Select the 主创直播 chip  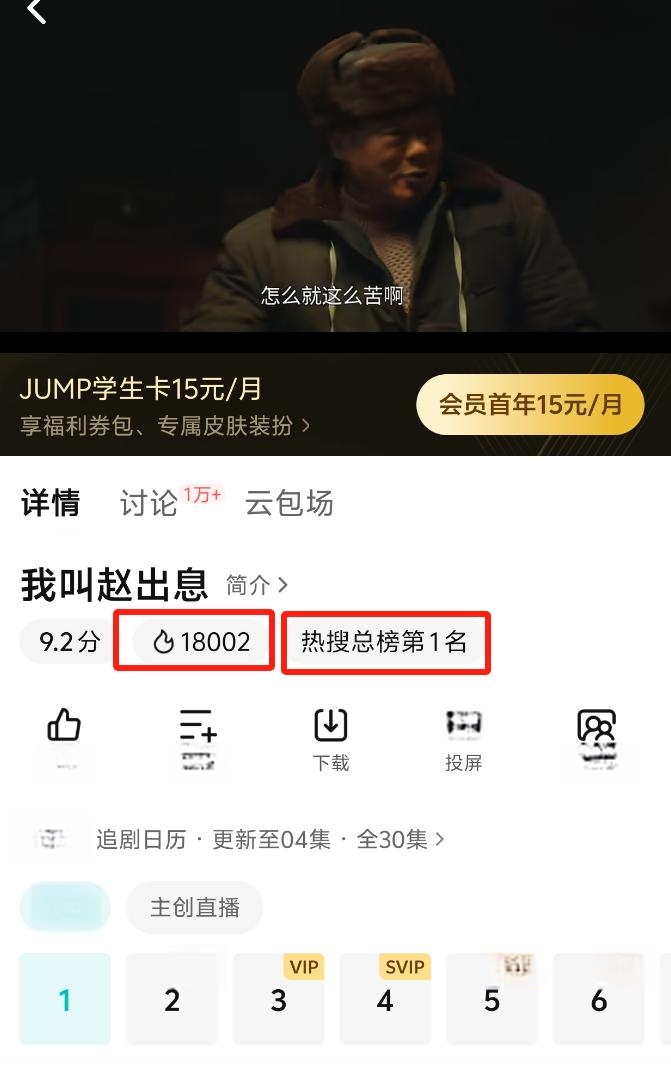pyautogui.click(x=194, y=907)
